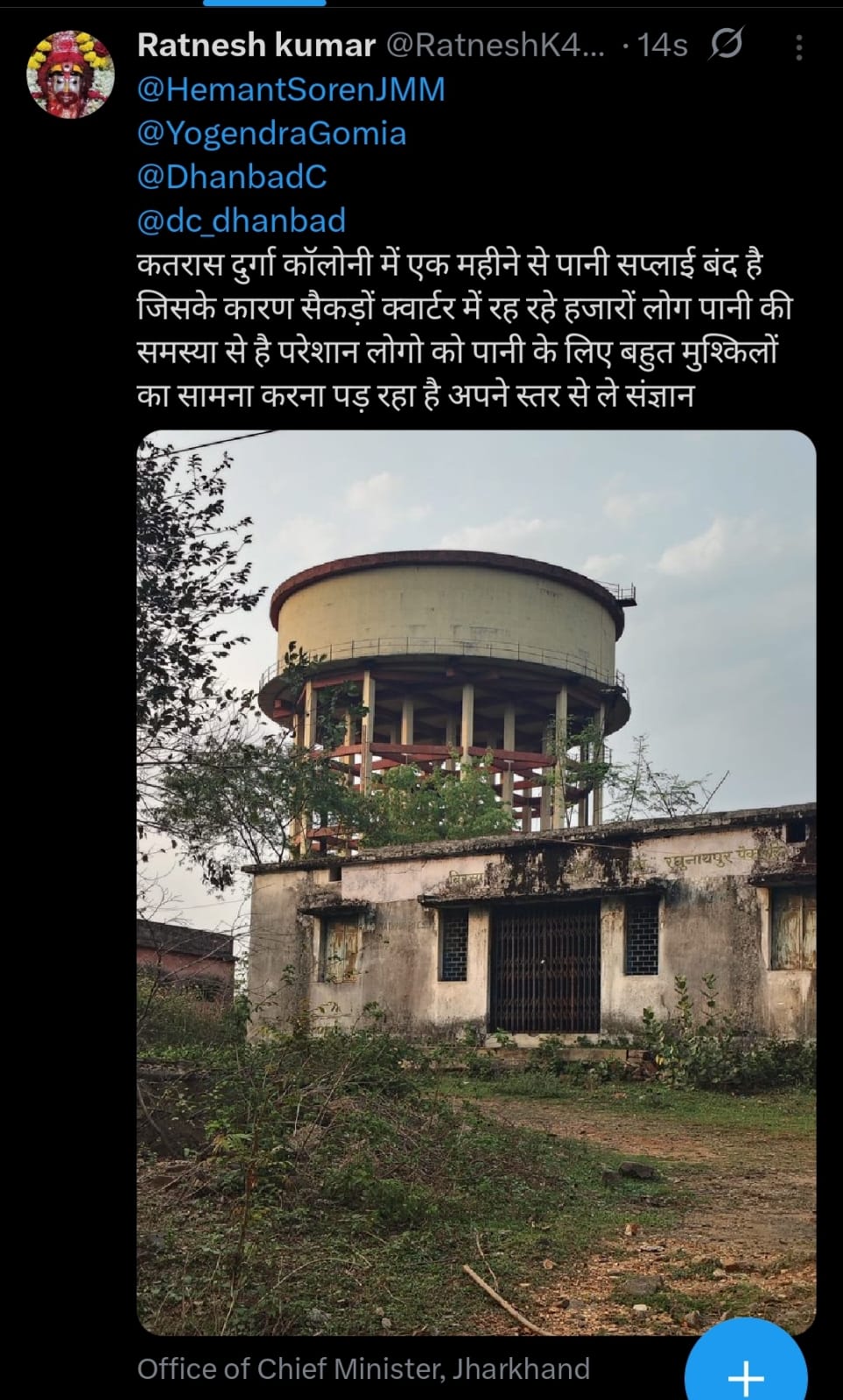Visit the @DhanbadC profile link
843x1400 pixels.
pos(232,177)
